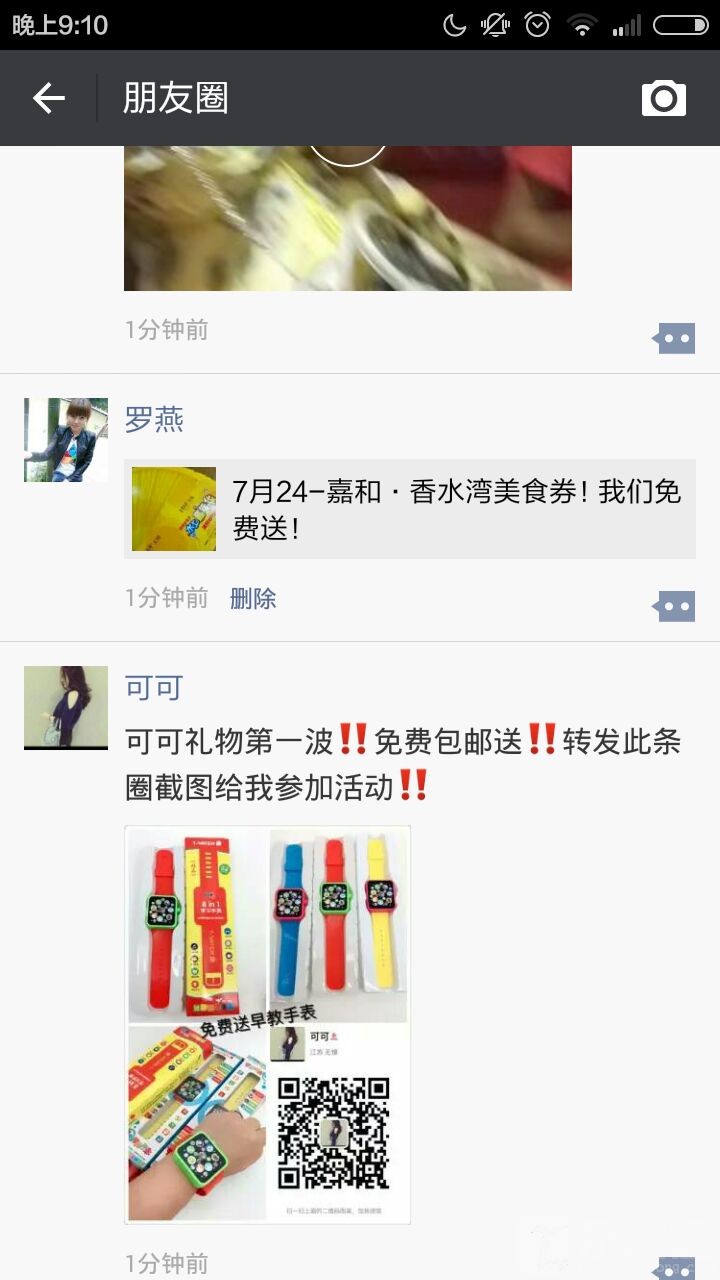Open comment menu under 可可's post

675,1268
